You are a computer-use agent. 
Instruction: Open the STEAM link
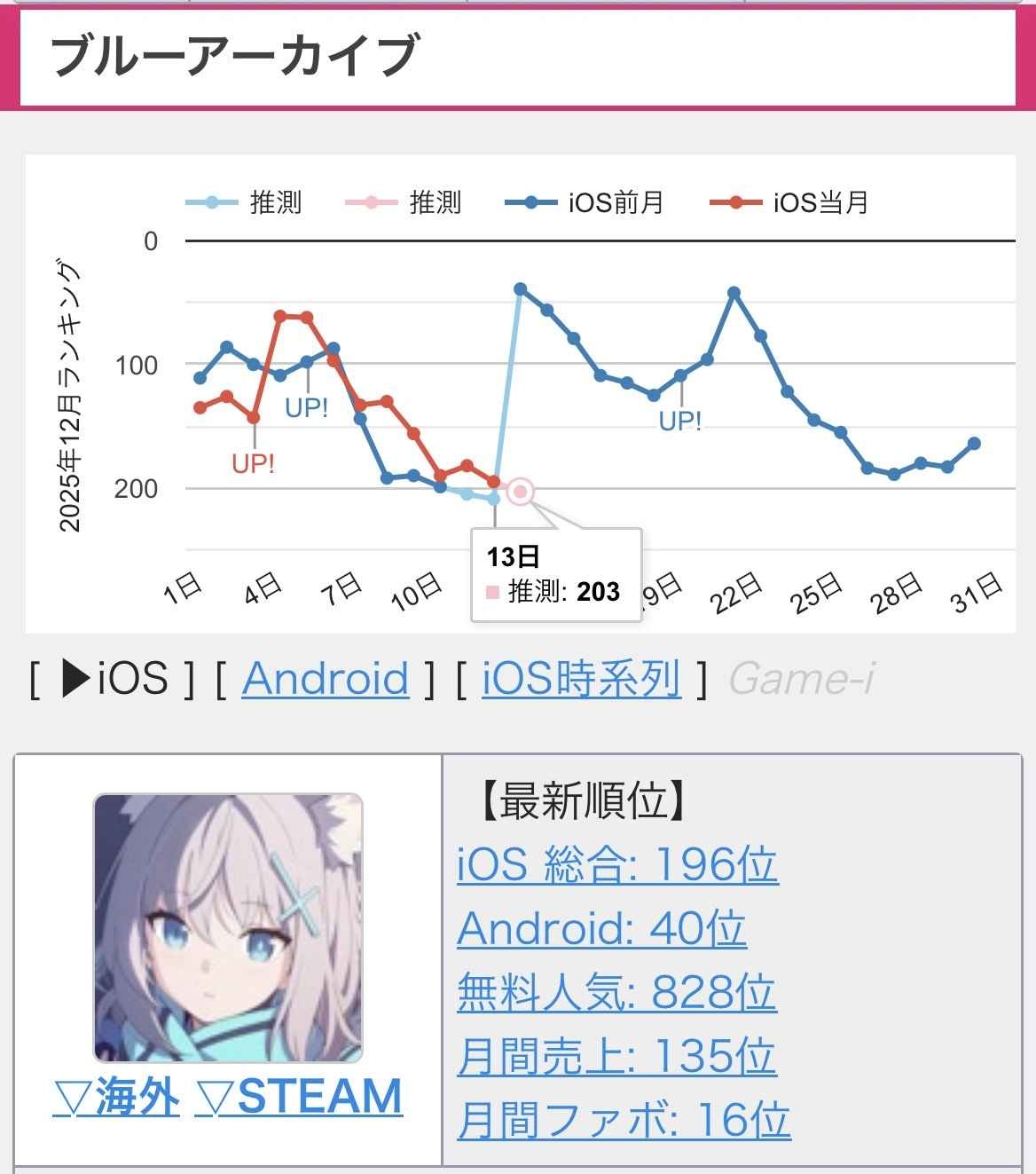pos(299,1096)
